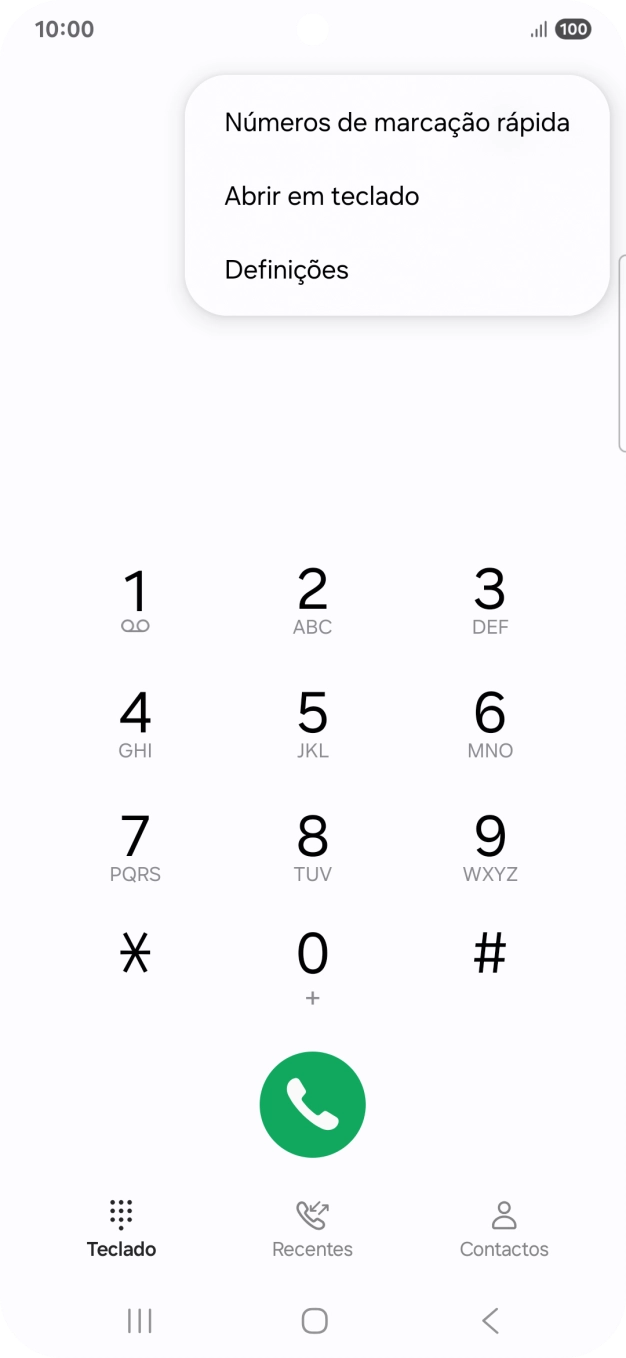Viewport: 626px width, 1358px height.
Task: Tap the 8 TUV key
Action: (x=312, y=847)
